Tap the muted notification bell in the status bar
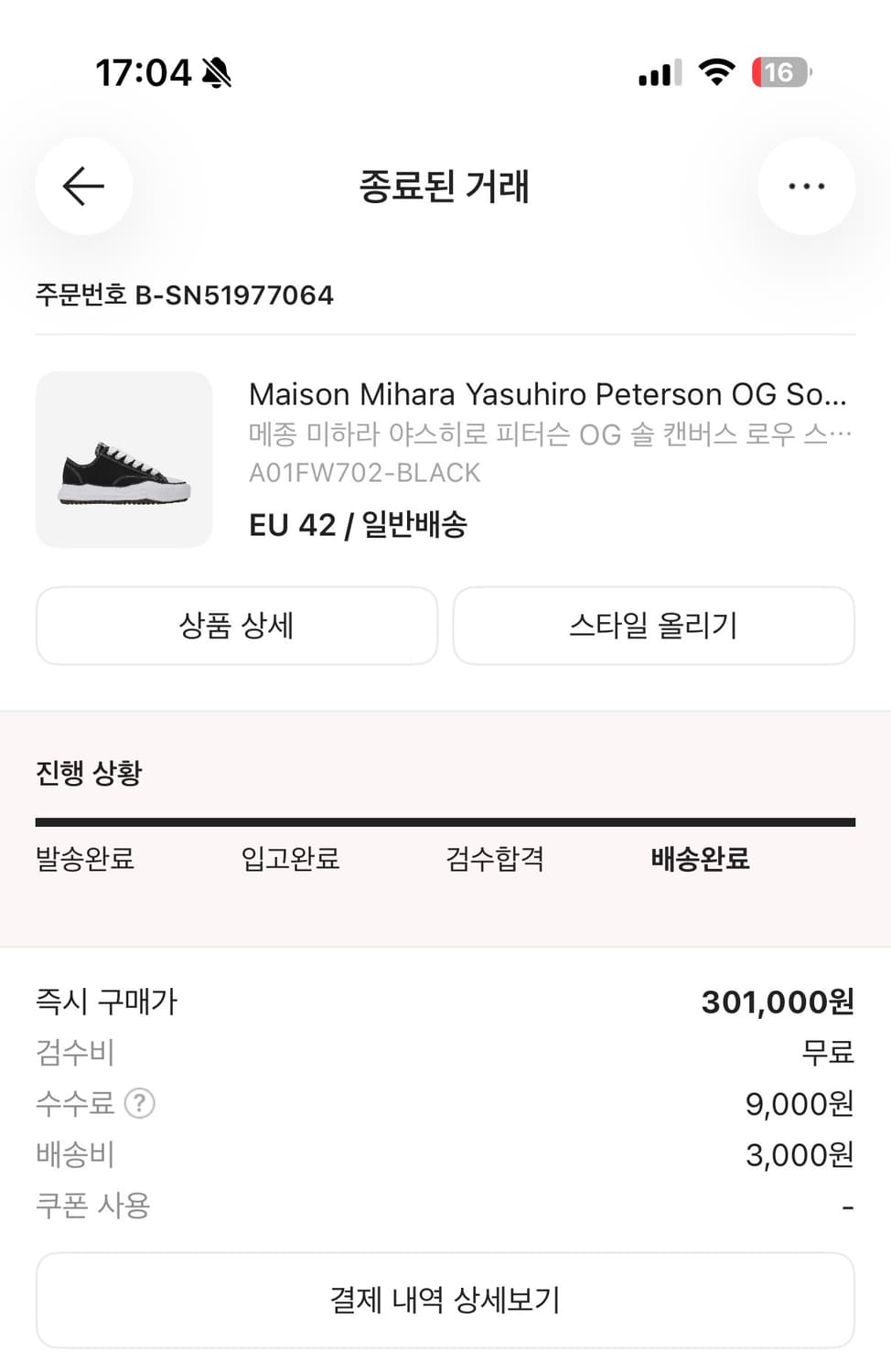 pyautogui.click(x=217, y=71)
